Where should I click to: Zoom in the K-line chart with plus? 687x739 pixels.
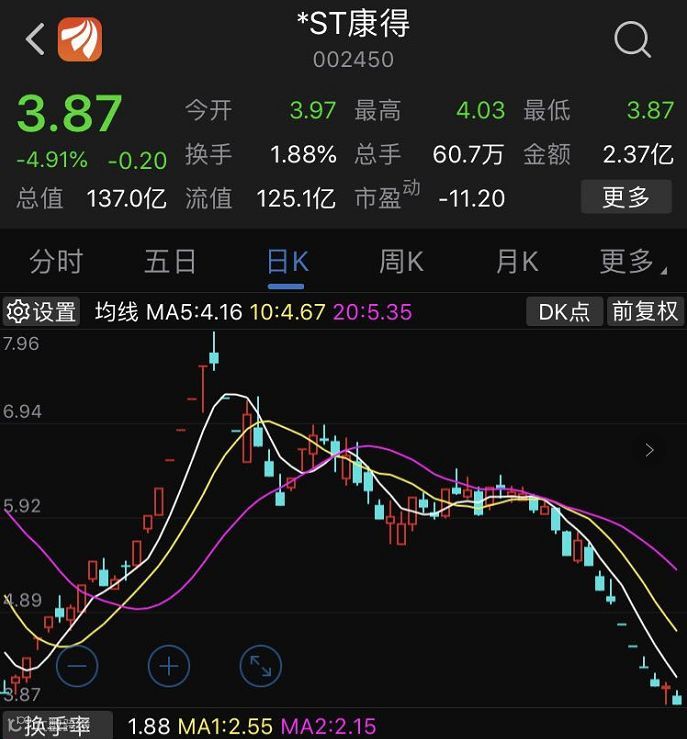[x=169, y=665]
